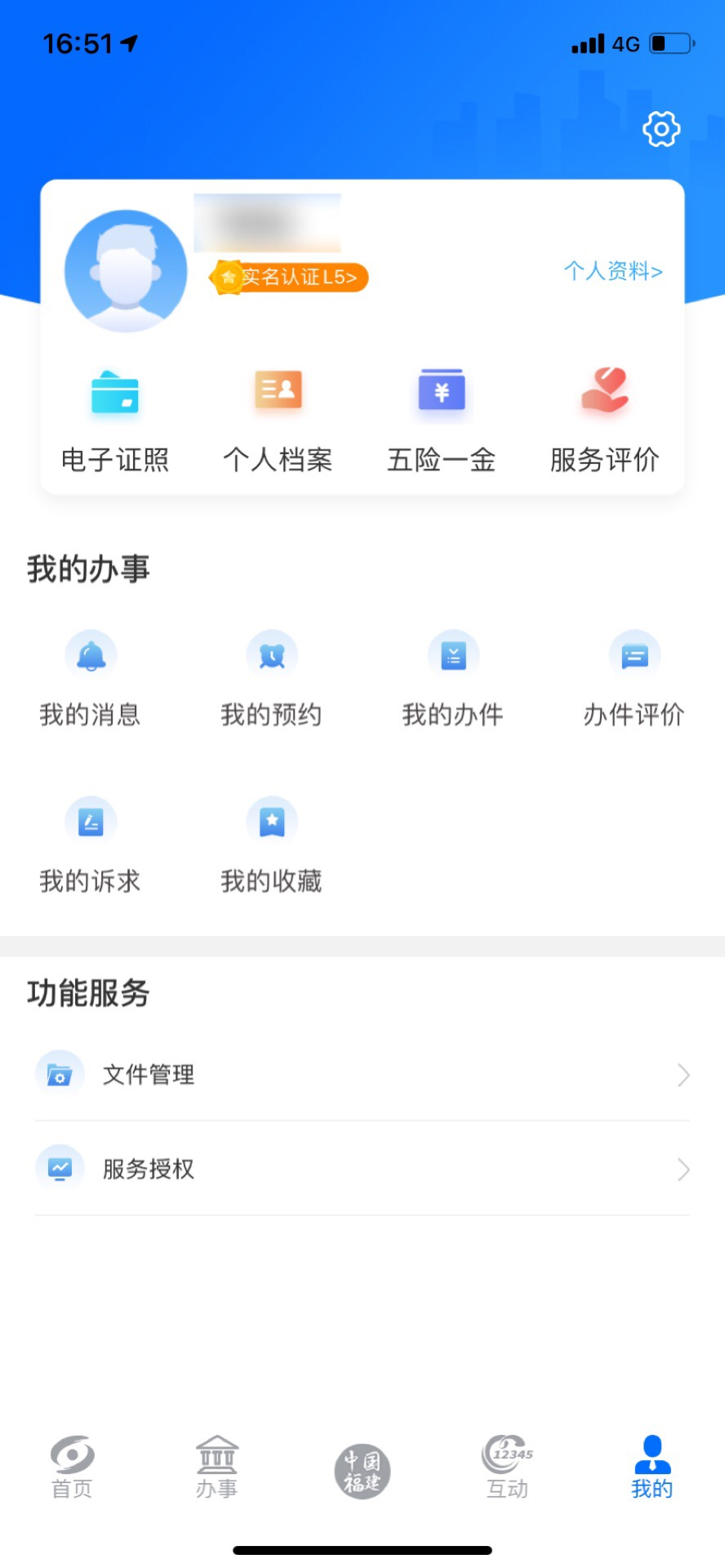This screenshot has width=725, height=1568.
Task: Open the 服务授权 row
Action: pos(362,1169)
